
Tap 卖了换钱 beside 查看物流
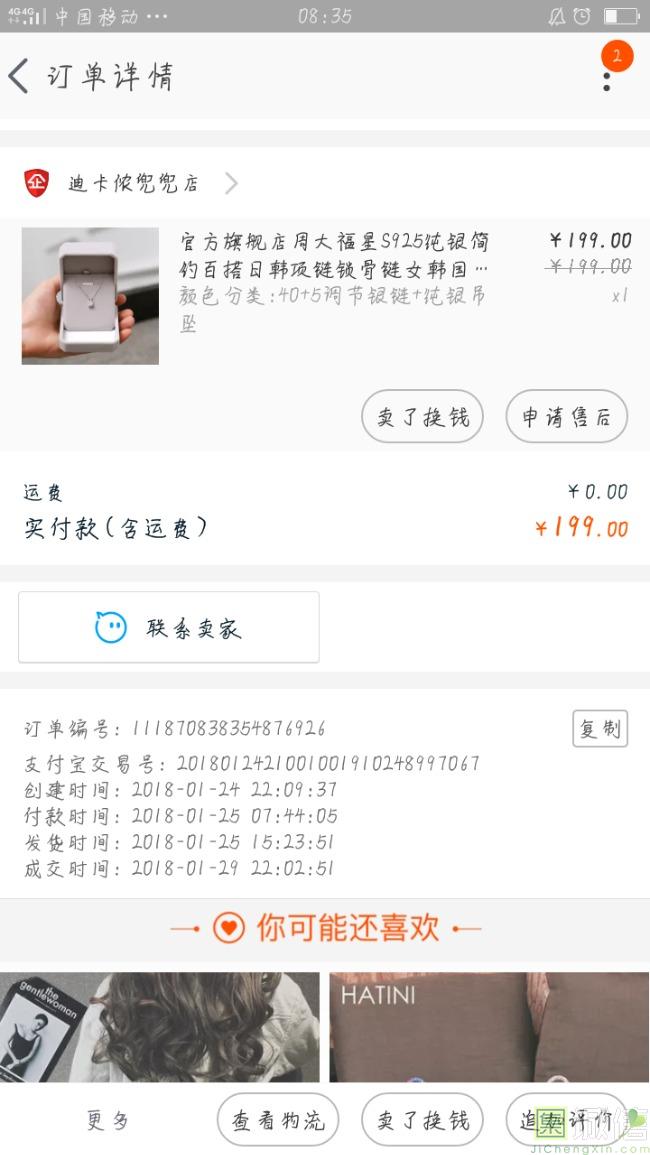422,1120
